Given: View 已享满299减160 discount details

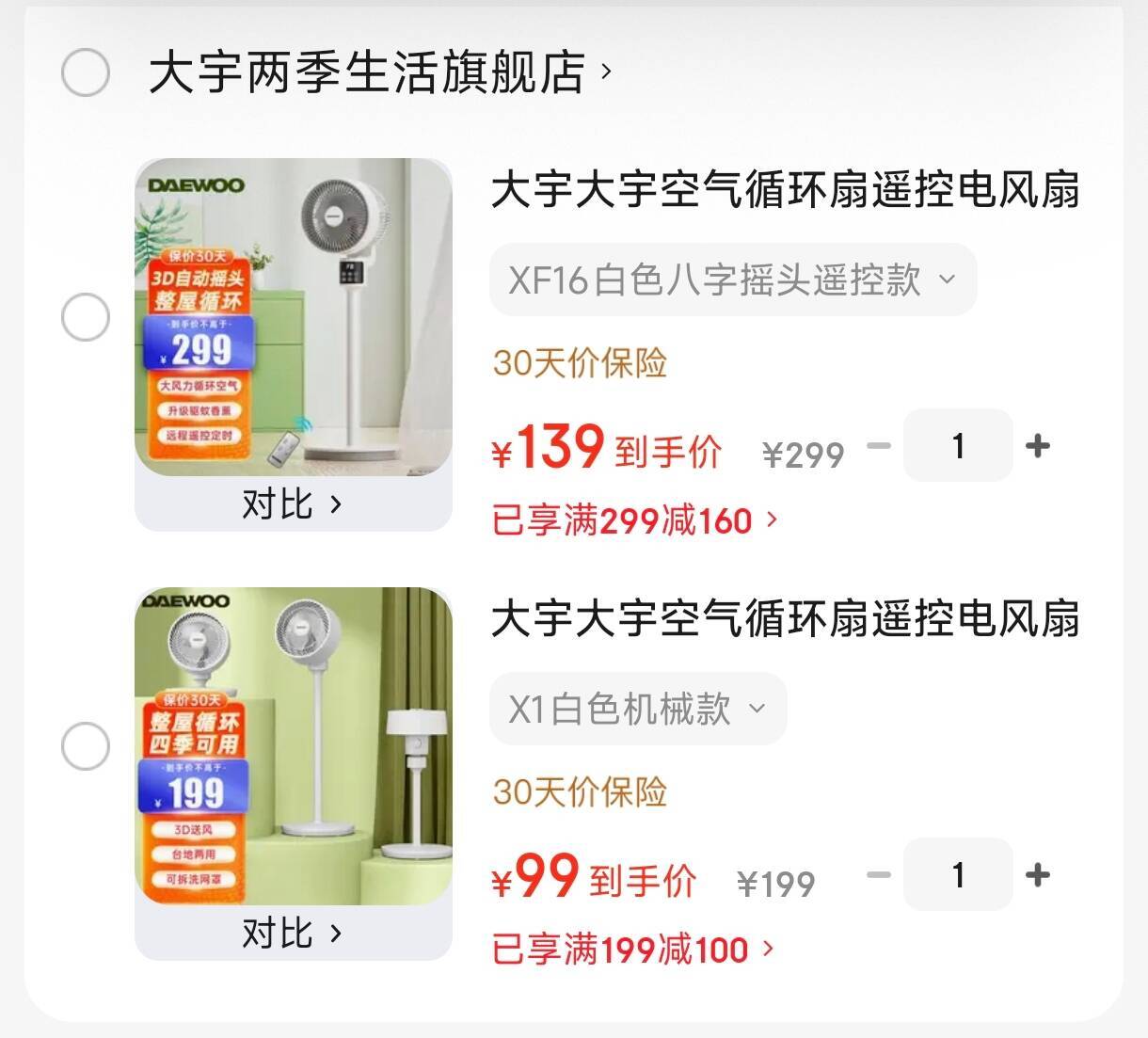Looking at the screenshot, I should point(634,520).
